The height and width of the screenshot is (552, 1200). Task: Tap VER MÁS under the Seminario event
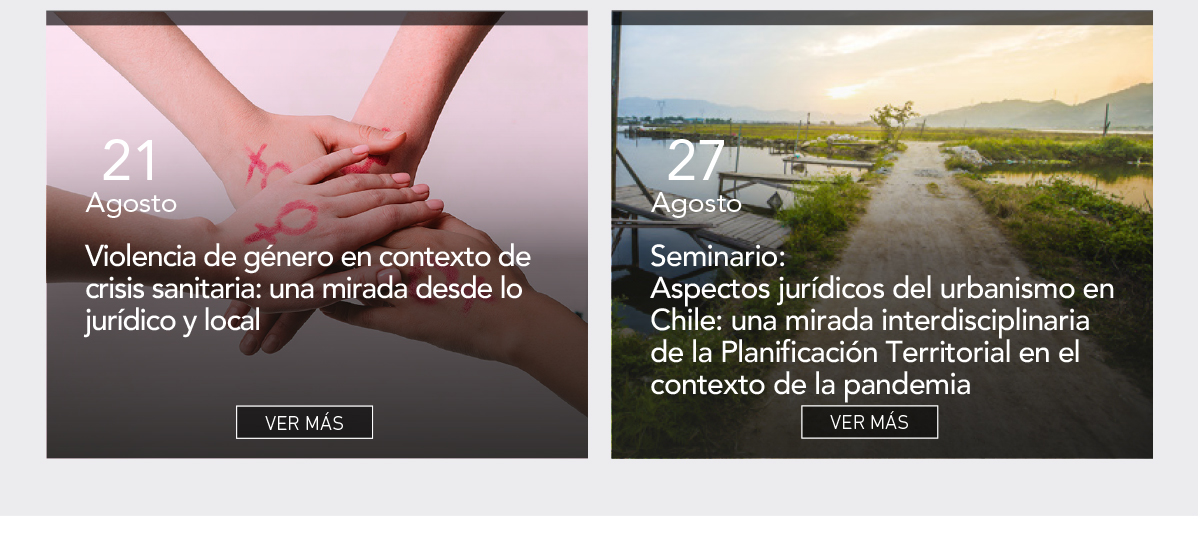point(869,422)
